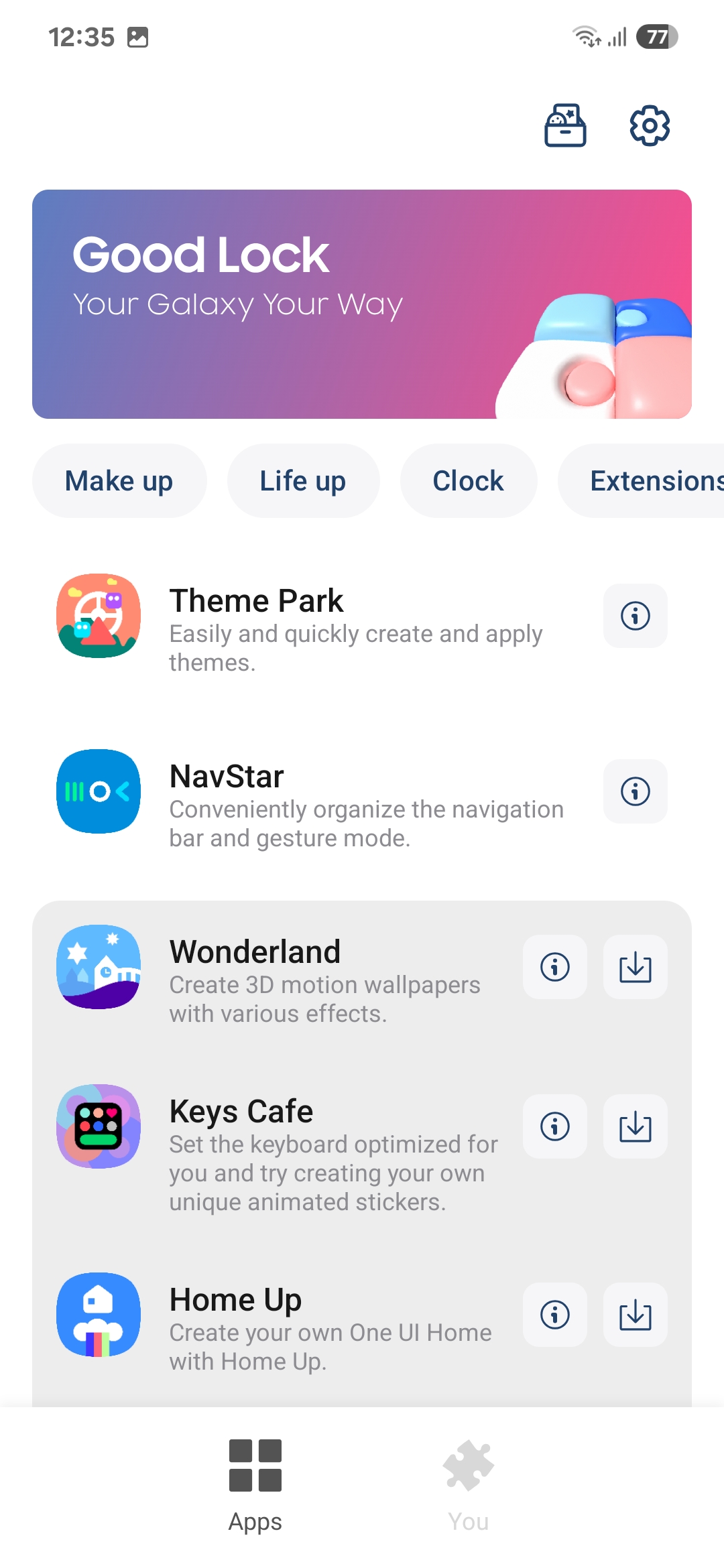View info for NavStar

tap(635, 791)
